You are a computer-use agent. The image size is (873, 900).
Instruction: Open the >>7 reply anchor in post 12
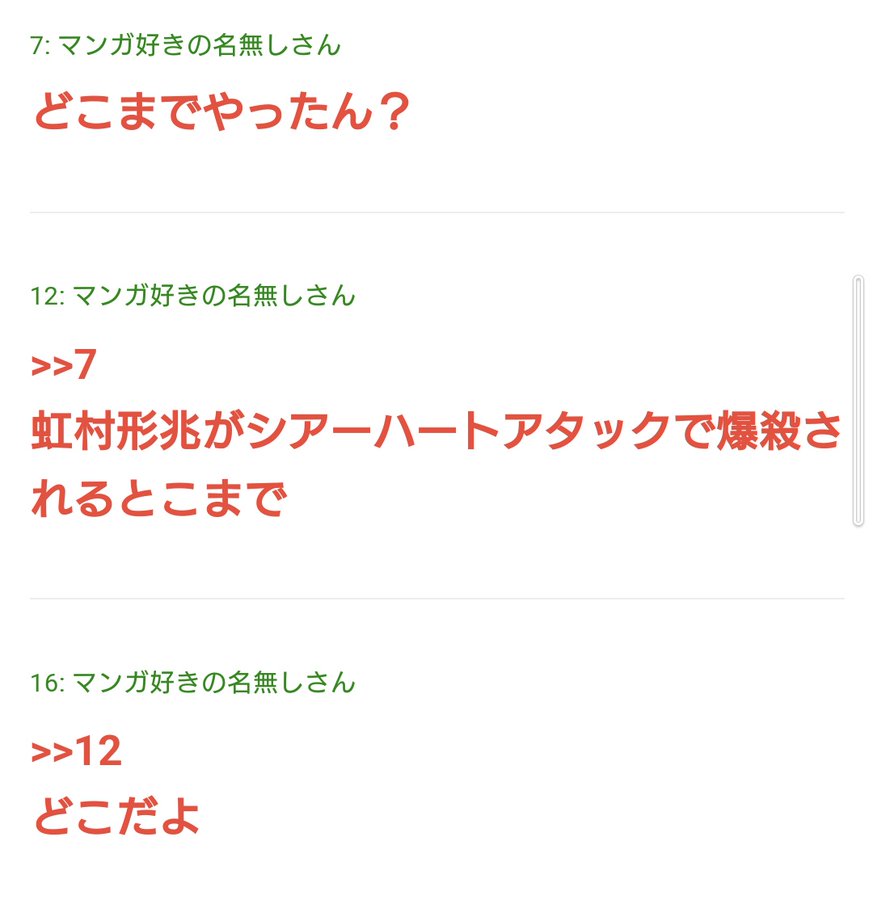[x=64, y=365]
